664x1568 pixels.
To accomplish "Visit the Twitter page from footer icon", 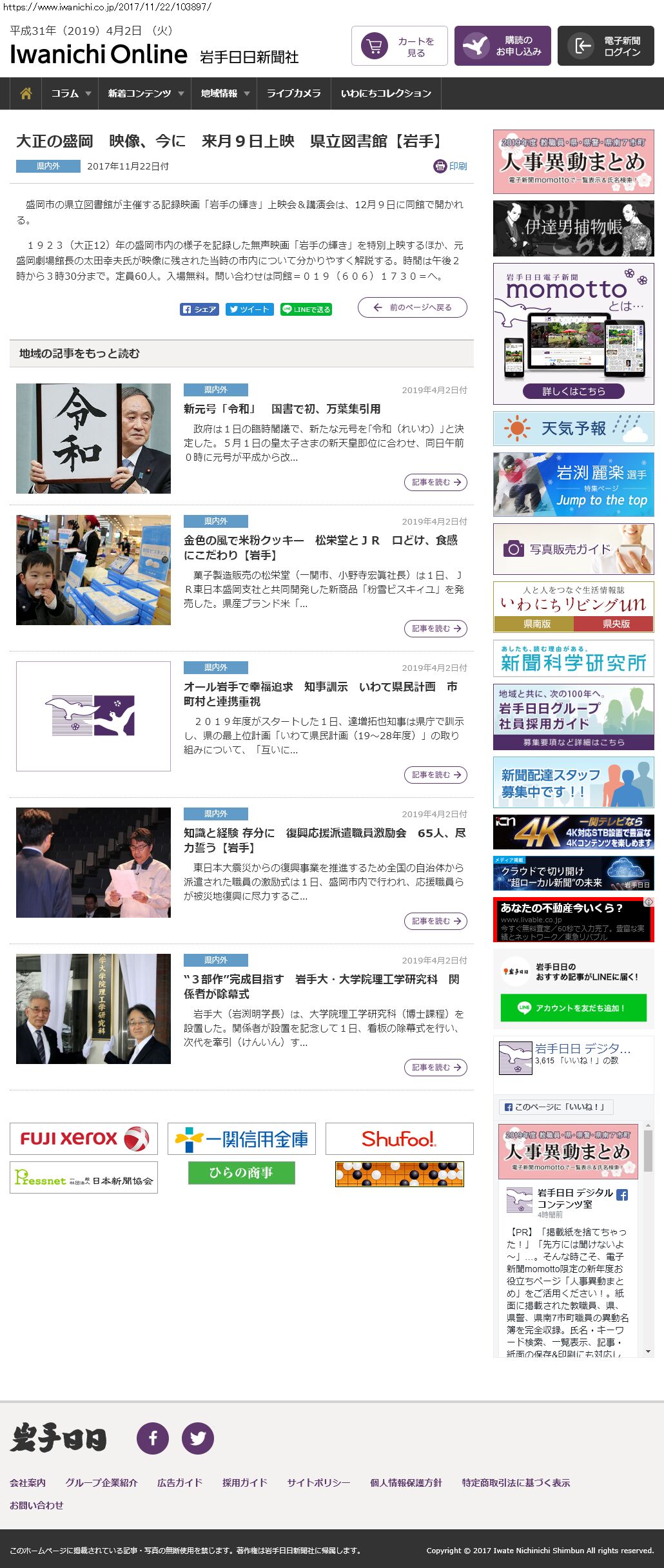I will pyautogui.click(x=198, y=1438).
